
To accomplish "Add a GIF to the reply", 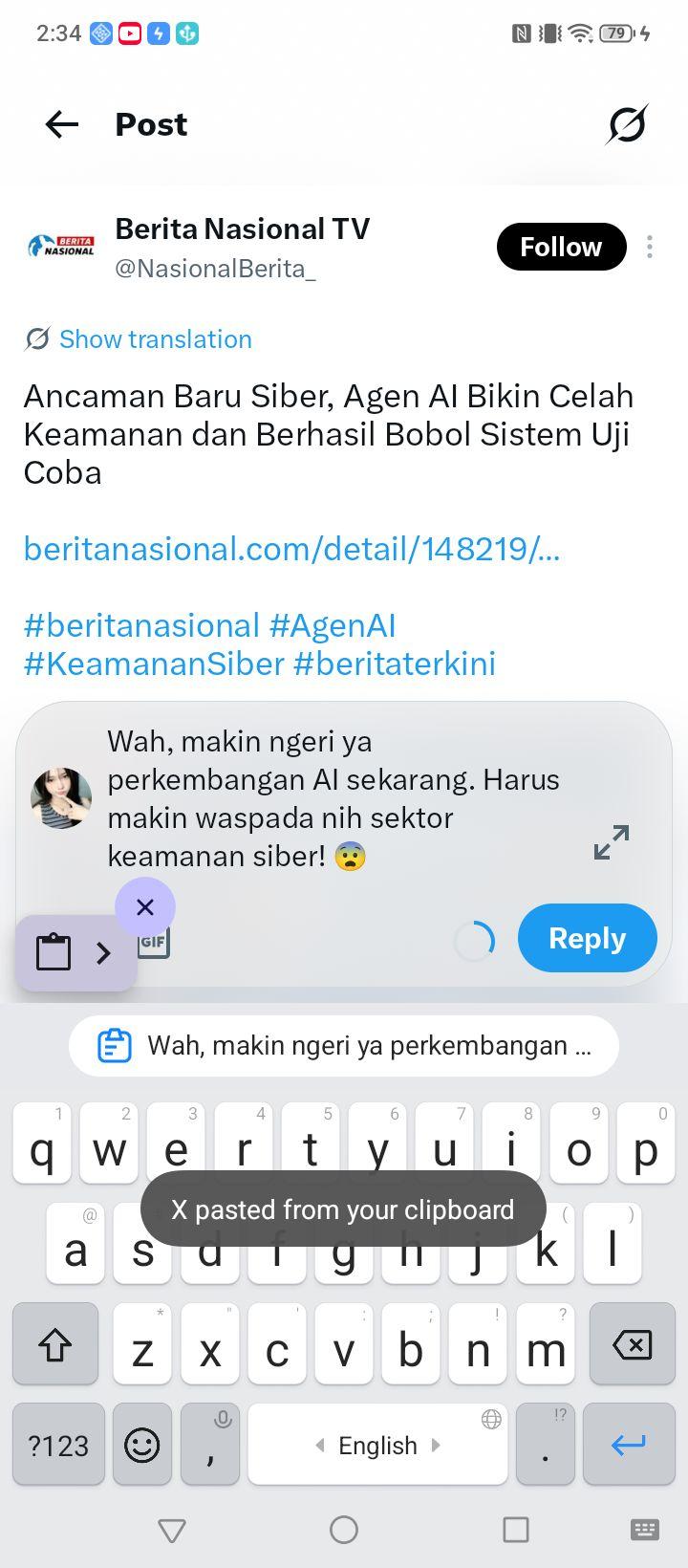I will coord(153,943).
